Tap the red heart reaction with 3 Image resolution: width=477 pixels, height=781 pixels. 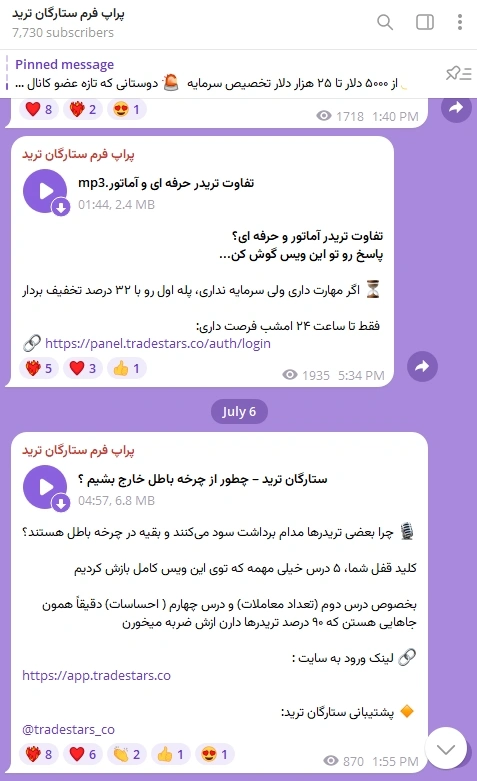click(x=83, y=369)
